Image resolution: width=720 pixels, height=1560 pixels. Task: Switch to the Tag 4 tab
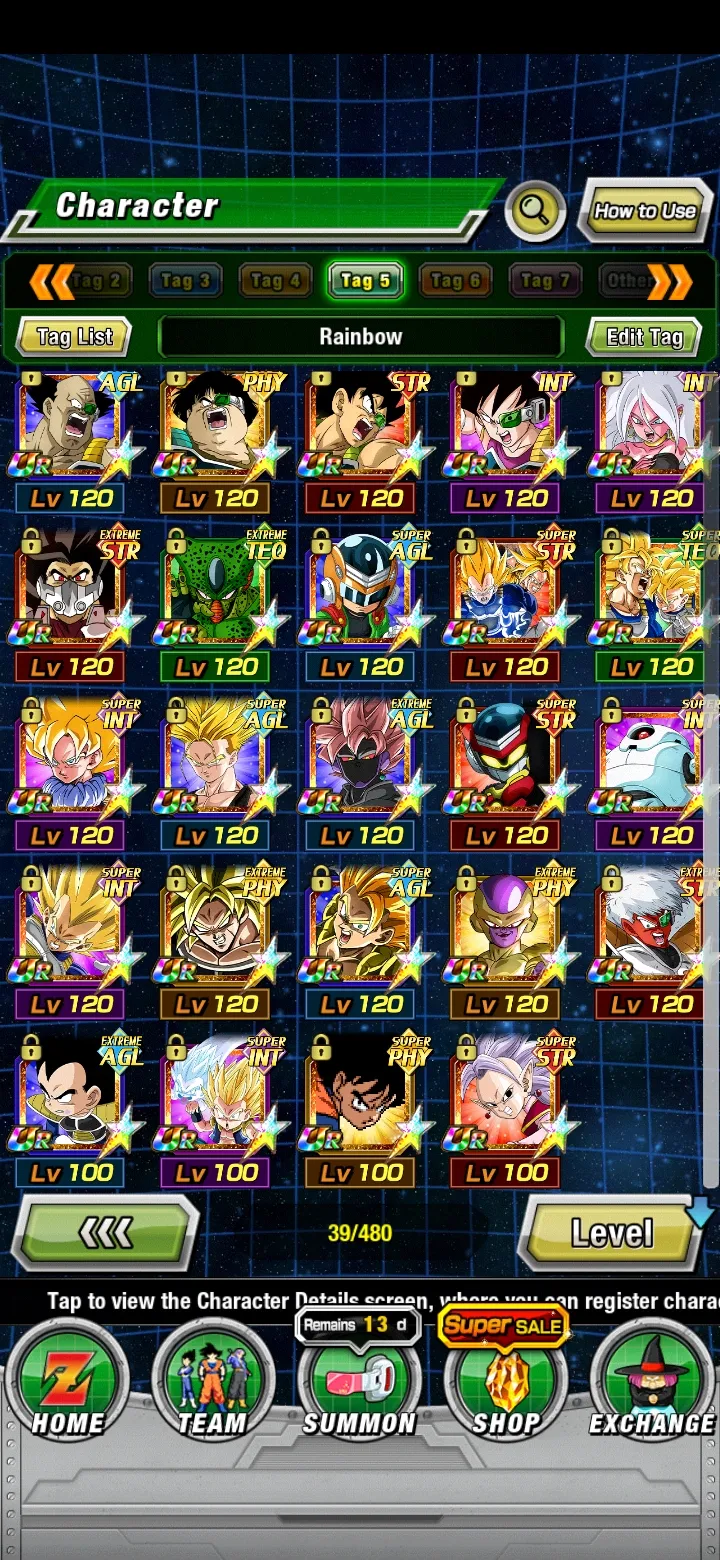point(274,281)
